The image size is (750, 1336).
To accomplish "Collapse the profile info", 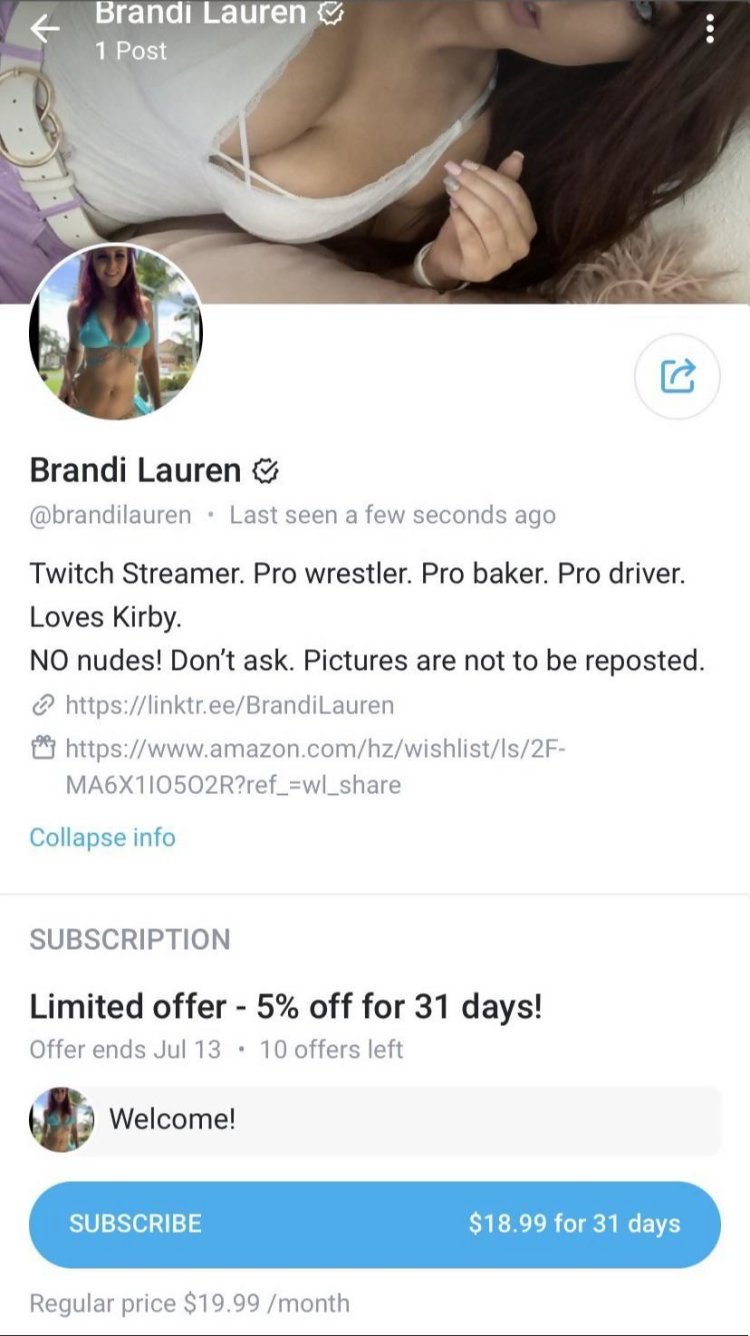I will coord(102,837).
